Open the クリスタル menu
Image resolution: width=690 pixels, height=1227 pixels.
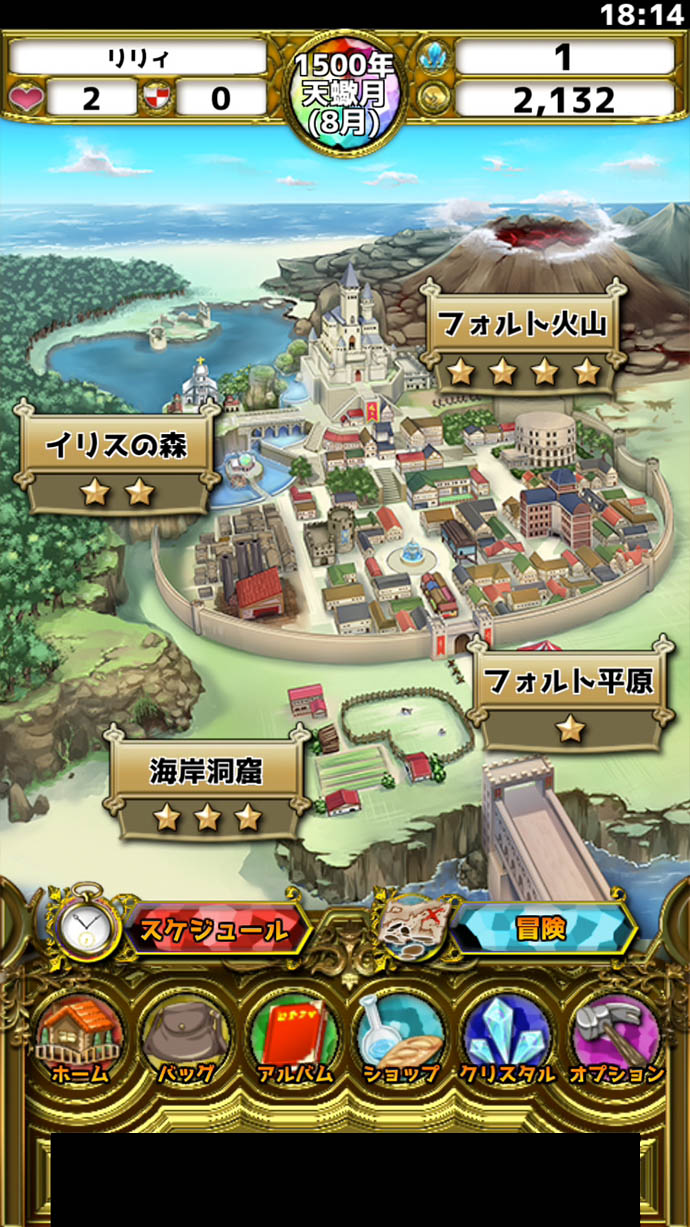[506, 1038]
